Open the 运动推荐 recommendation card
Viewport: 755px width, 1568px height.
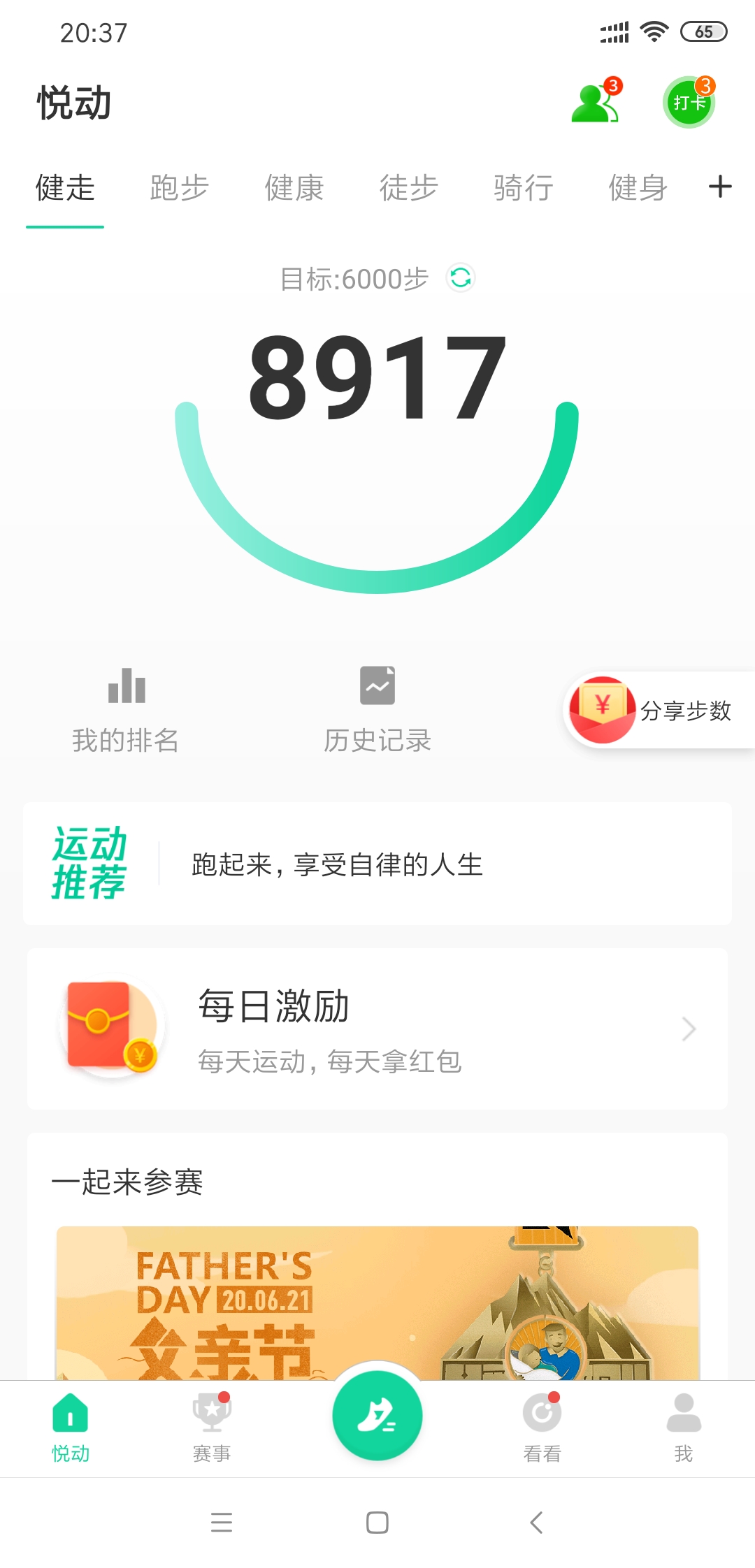coord(377,864)
